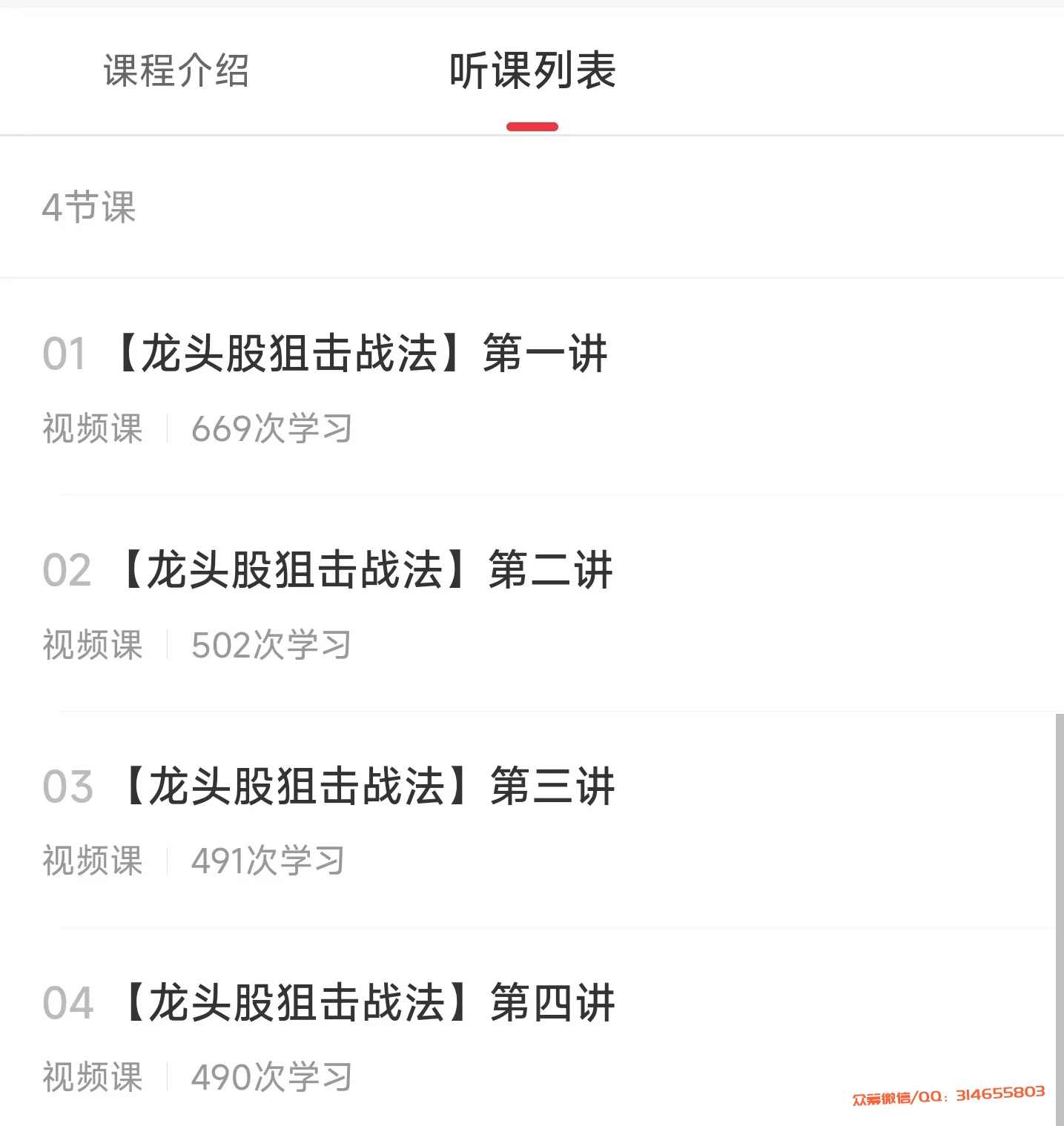Open lesson 【龙头股狙击战法】第一讲

[360, 354]
